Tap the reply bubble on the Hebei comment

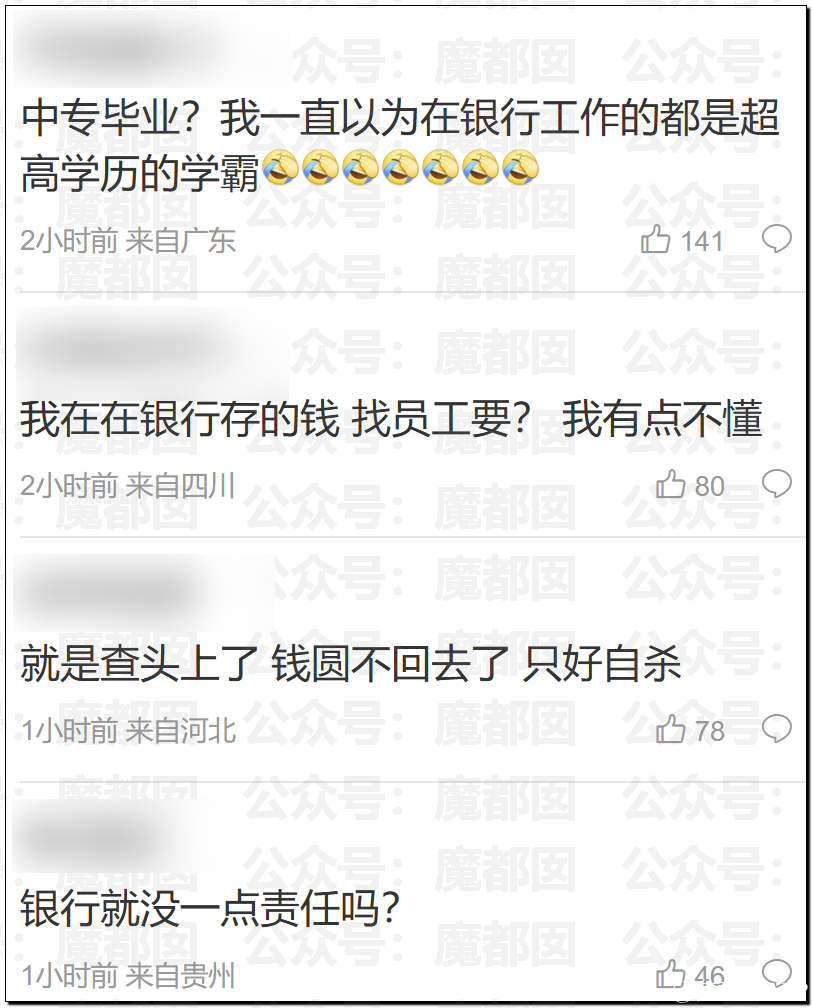click(777, 730)
